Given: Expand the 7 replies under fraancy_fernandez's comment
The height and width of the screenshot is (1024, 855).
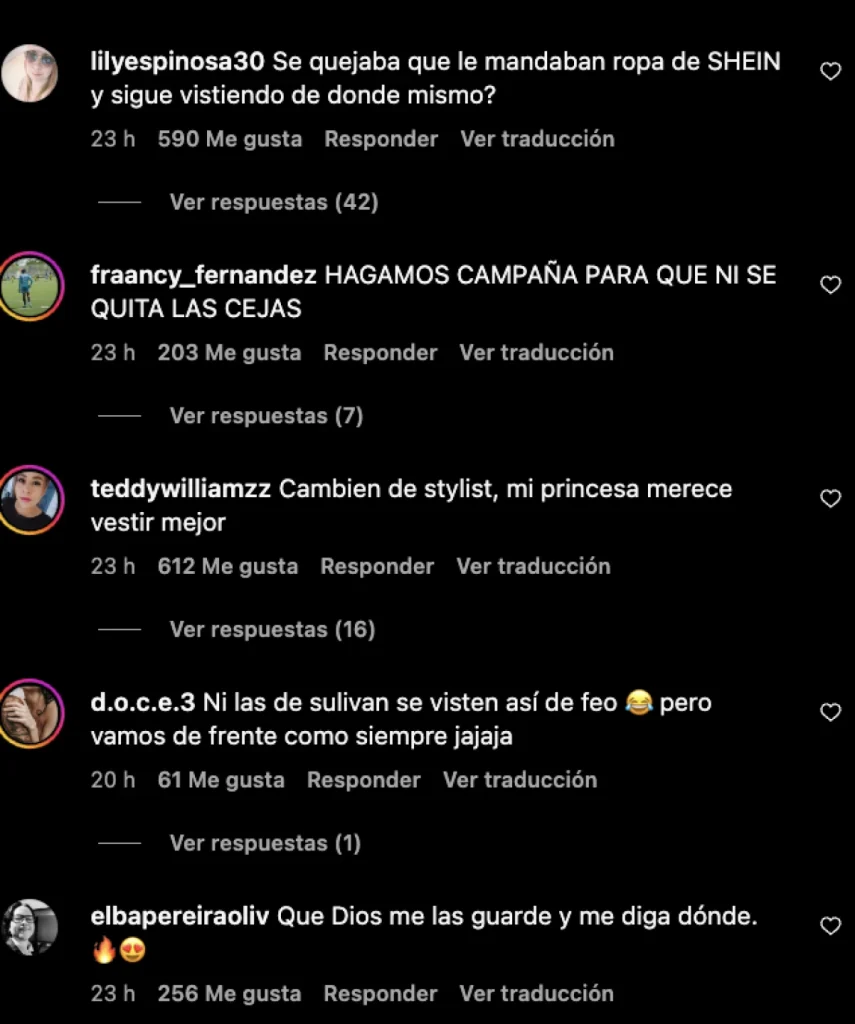Looking at the screenshot, I should 266,416.
